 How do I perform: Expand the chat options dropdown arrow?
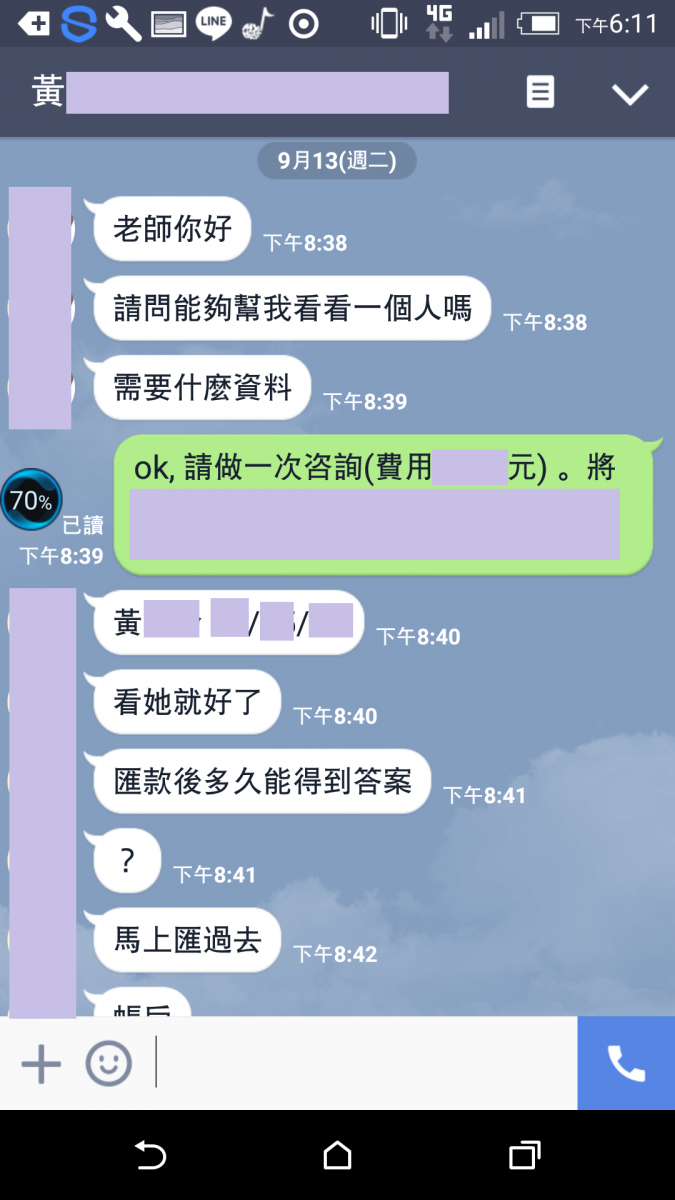(x=630, y=94)
